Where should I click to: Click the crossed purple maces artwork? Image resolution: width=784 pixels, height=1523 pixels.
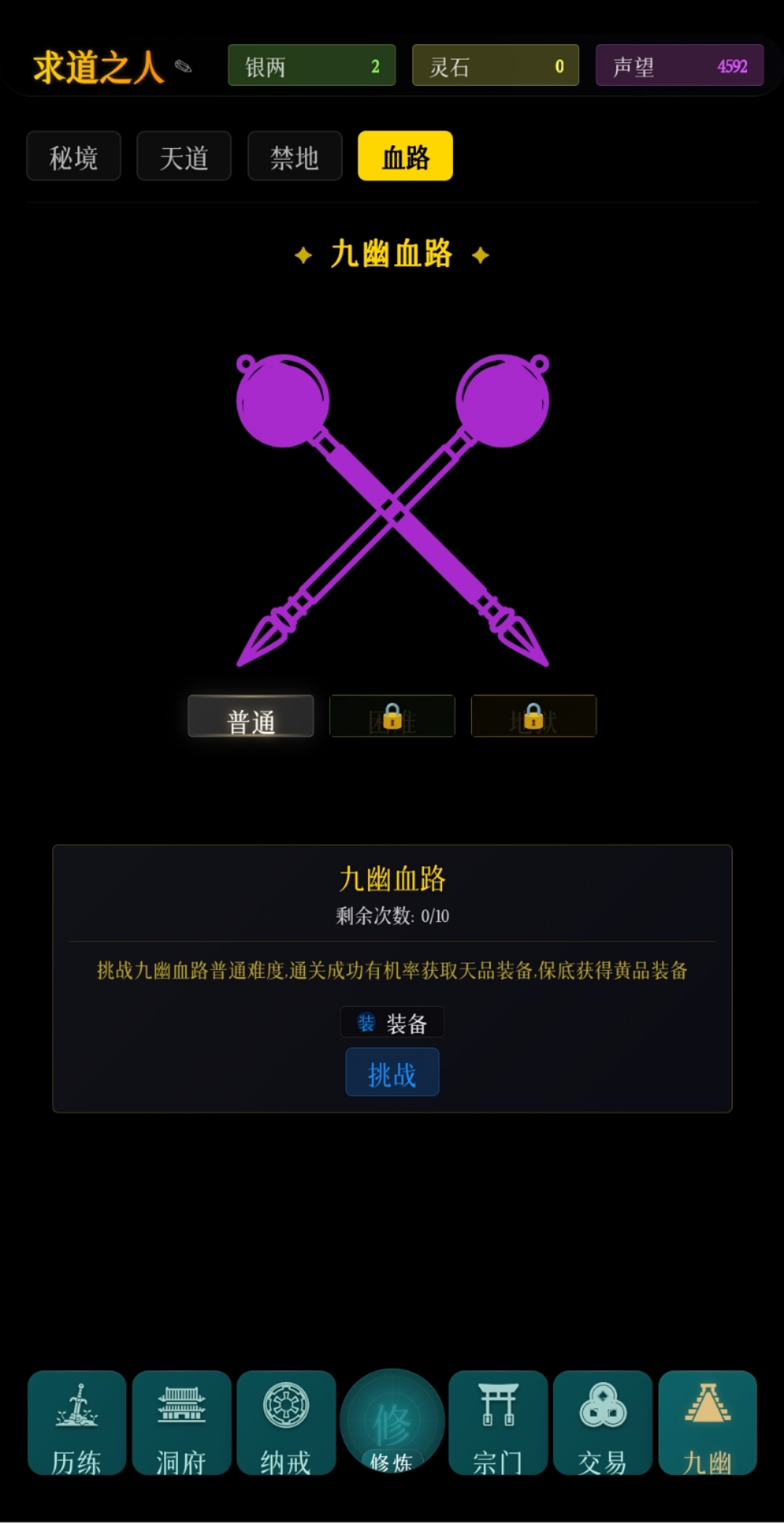(x=392, y=512)
